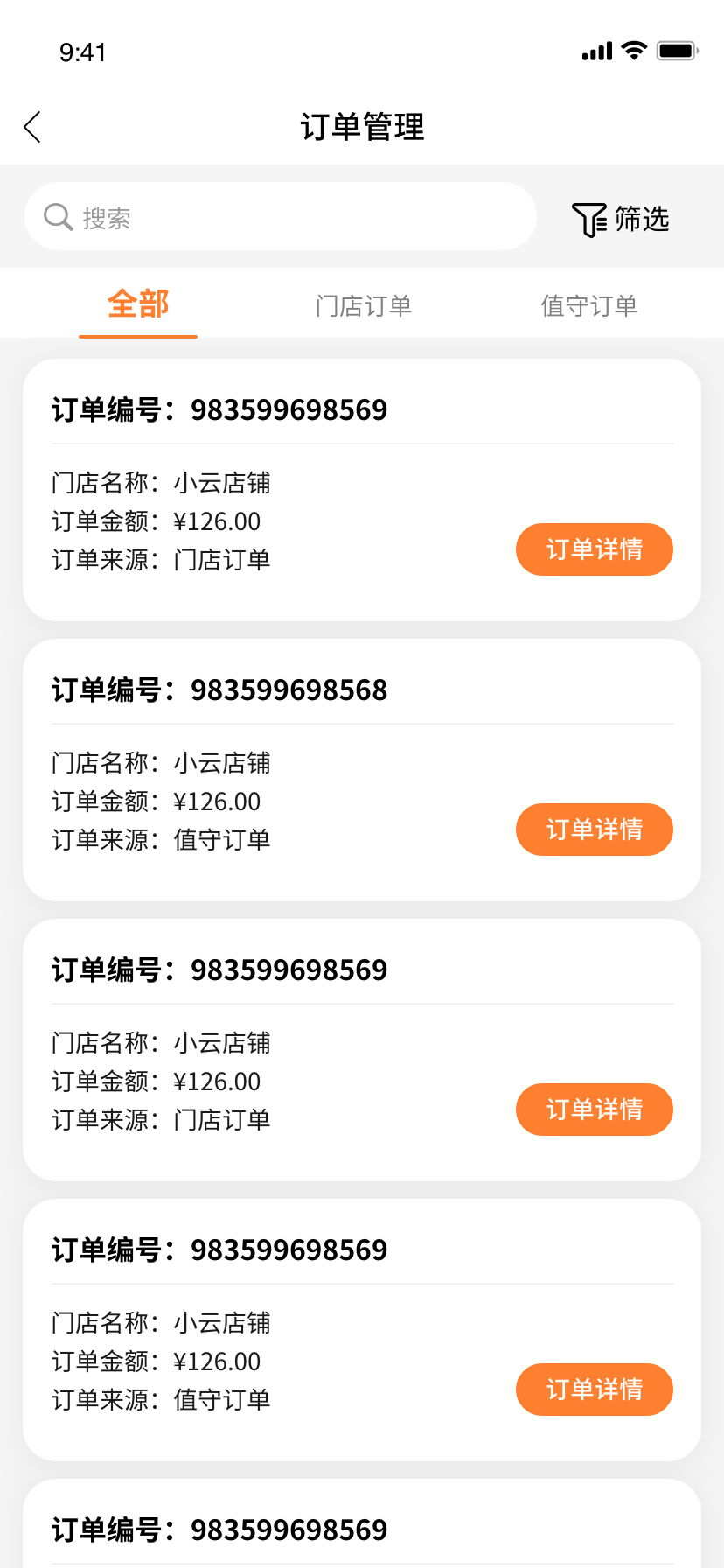The image size is (724, 1568).
Task: Tap the time 9:41 in status bar
Action: [83, 52]
